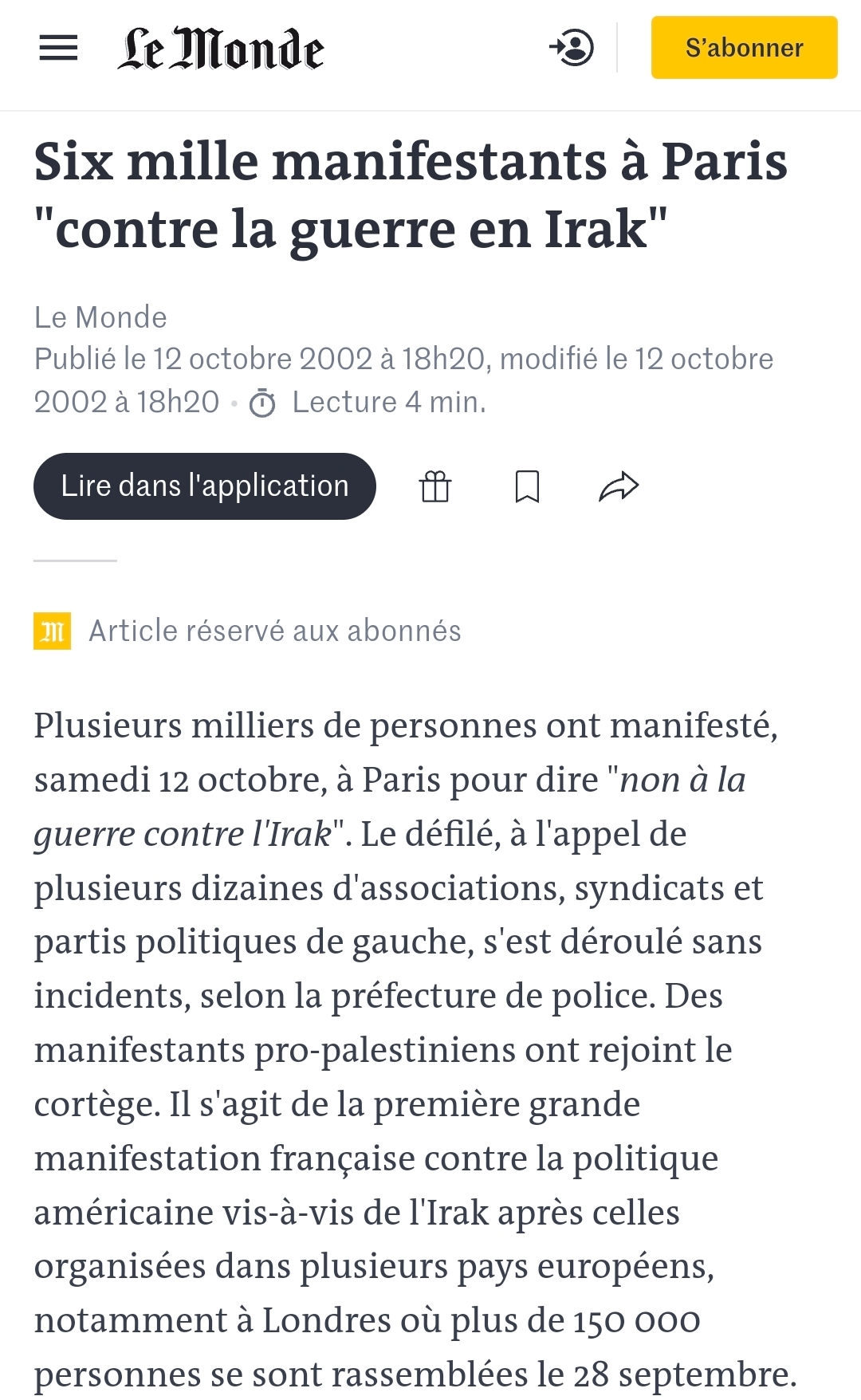861x1400 pixels.
Task: Bookmark this article for later
Action: point(527,486)
